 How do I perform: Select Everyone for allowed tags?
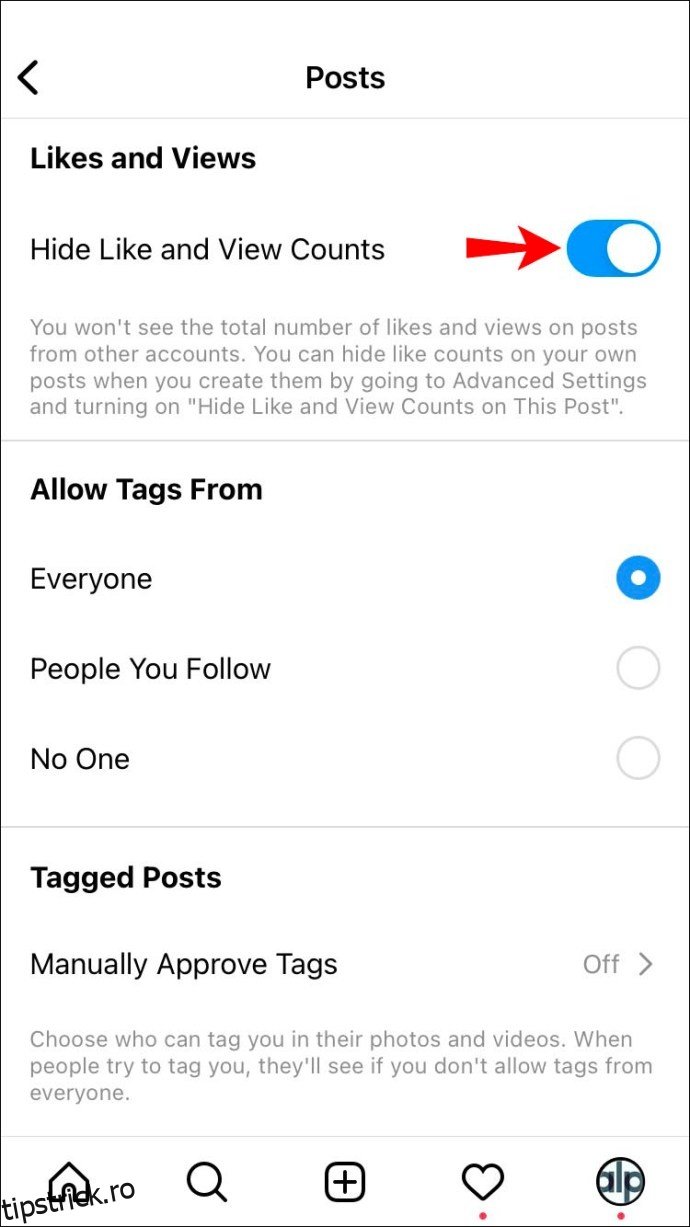tap(637, 578)
